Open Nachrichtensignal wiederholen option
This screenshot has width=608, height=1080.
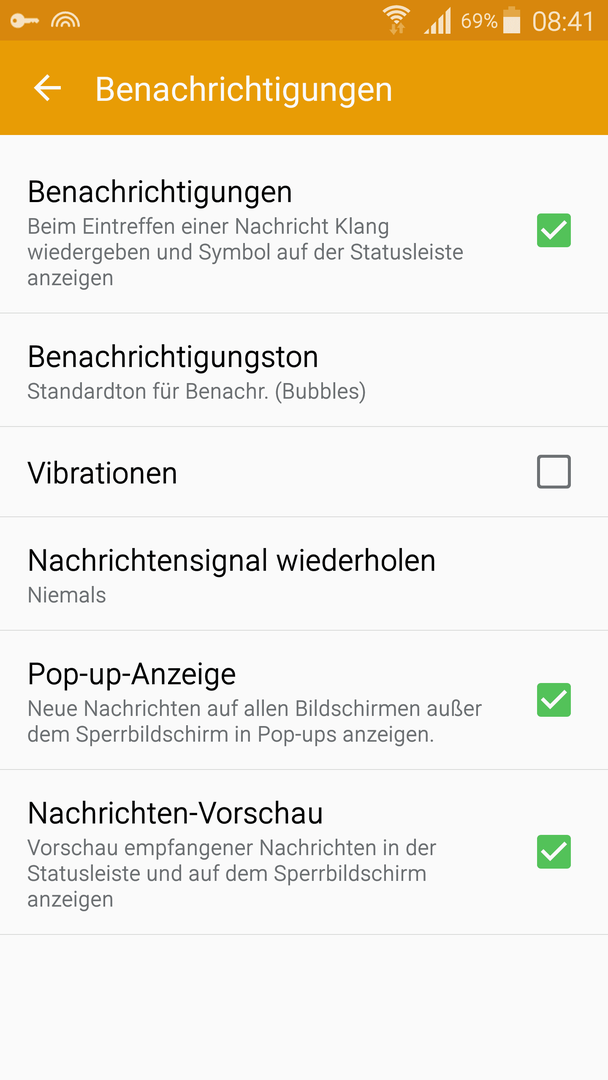(x=304, y=574)
